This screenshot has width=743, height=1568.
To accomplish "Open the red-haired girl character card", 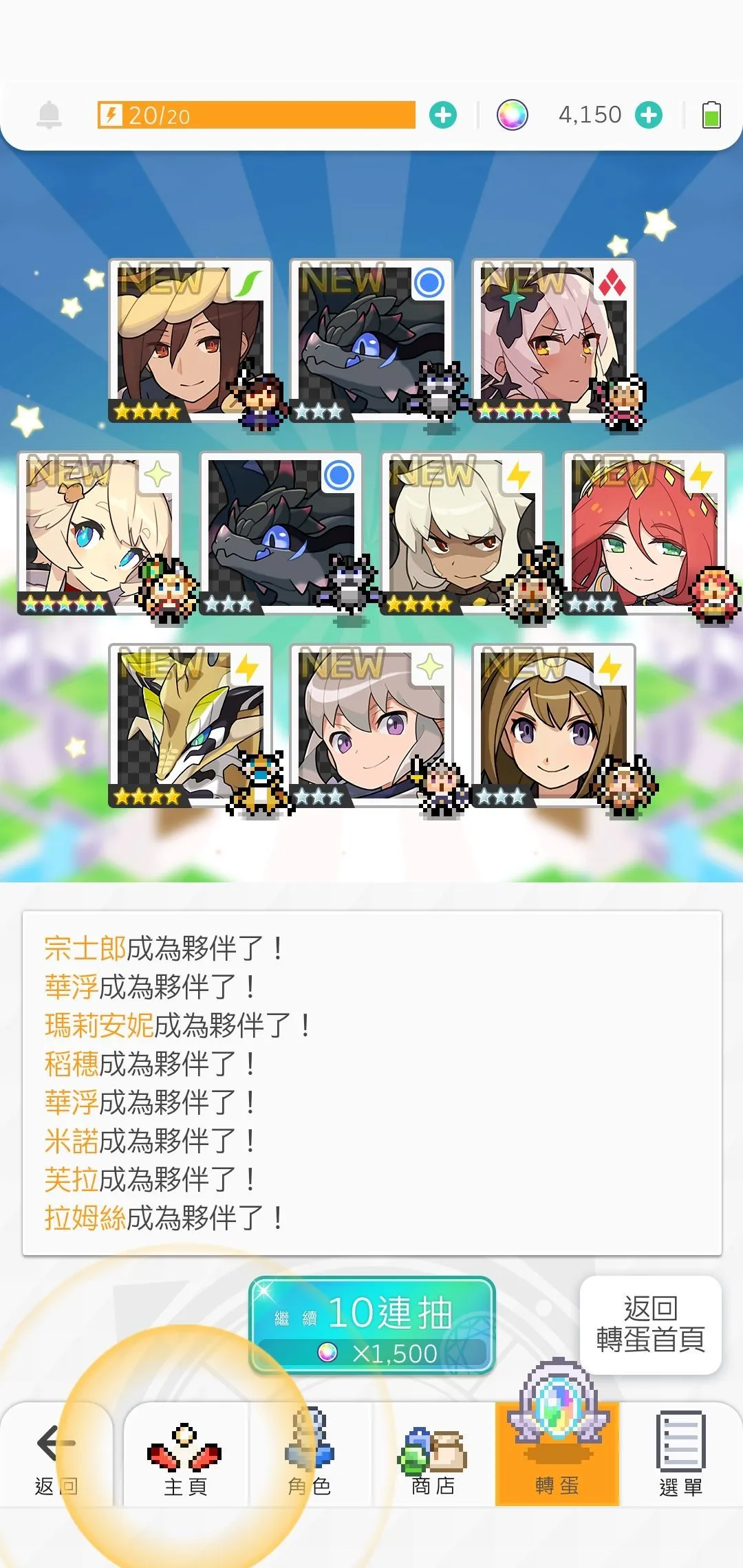I will (x=643, y=533).
